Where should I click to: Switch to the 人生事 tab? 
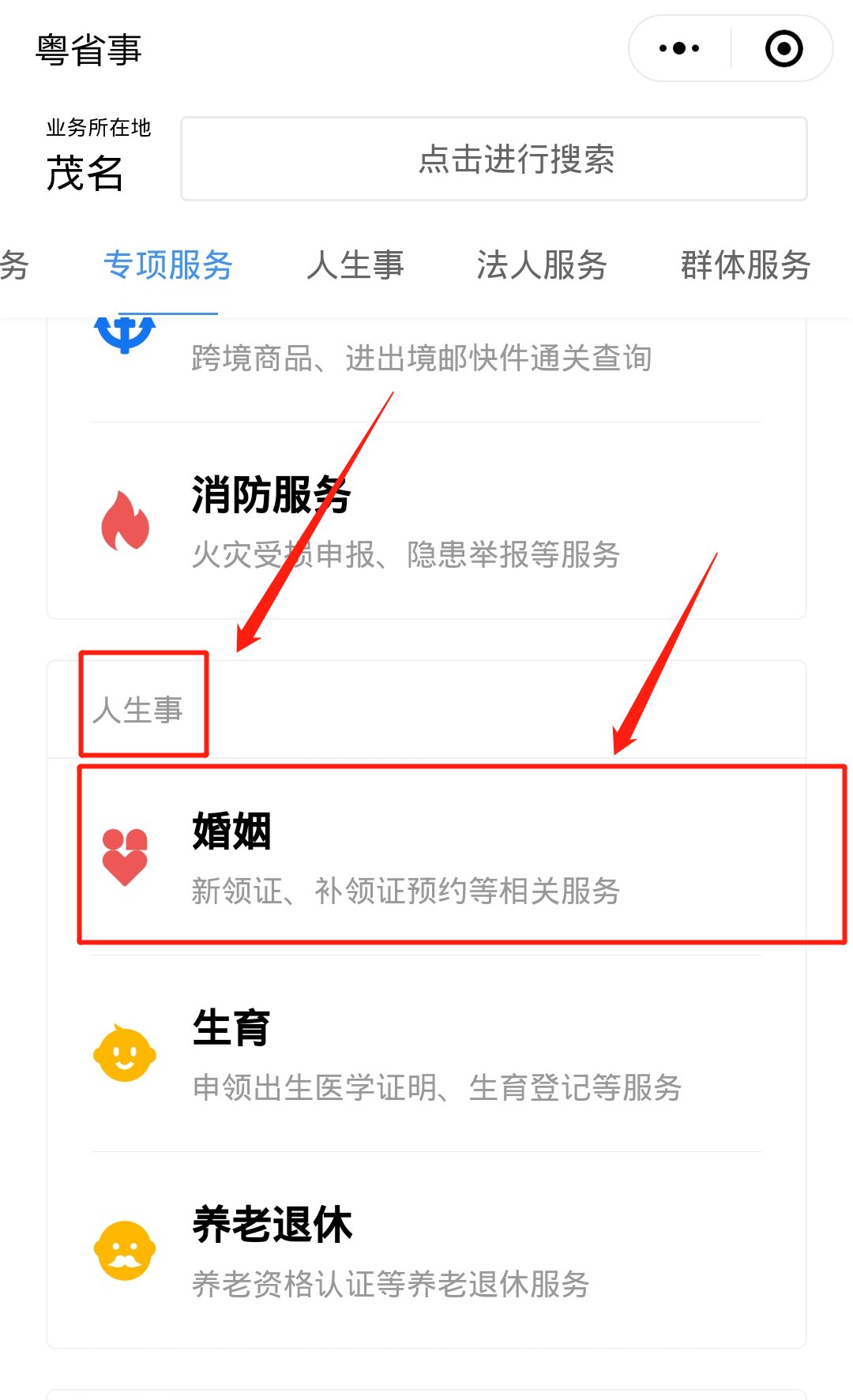tap(355, 265)
